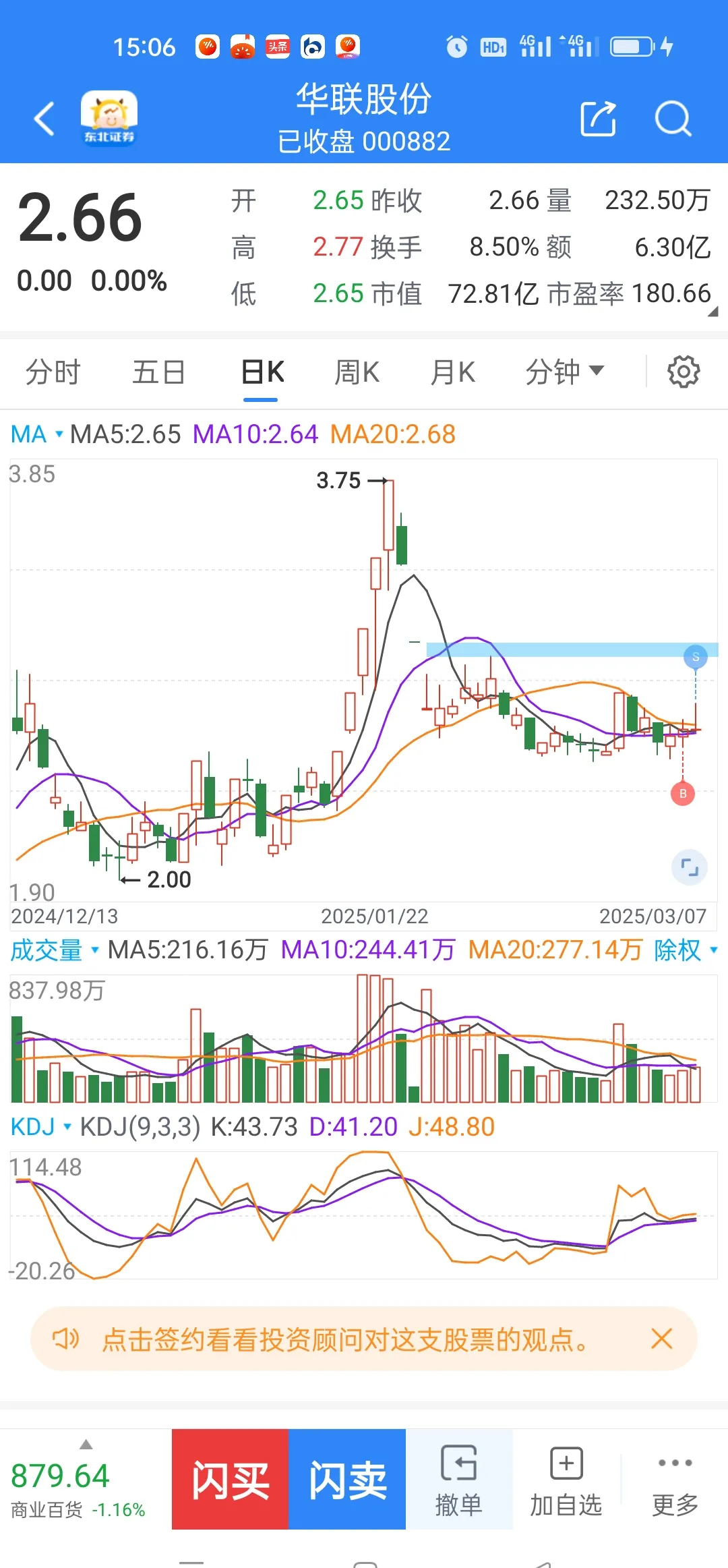This screenshot has height=1568, width=728.
Task: Open the share icon at top right
Action: click(597, 119)
